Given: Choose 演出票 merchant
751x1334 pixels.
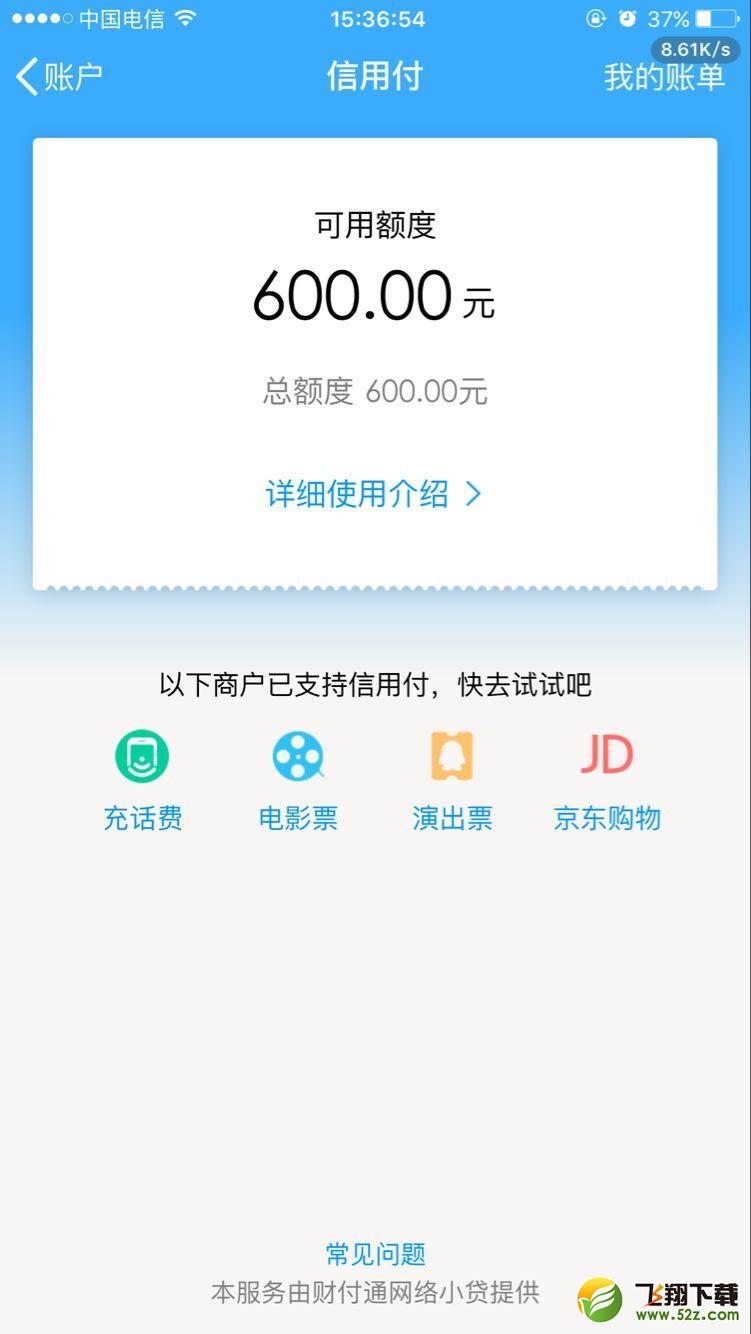Looking at the screenshot, I should pyautogui.click(x=452, y=781).
